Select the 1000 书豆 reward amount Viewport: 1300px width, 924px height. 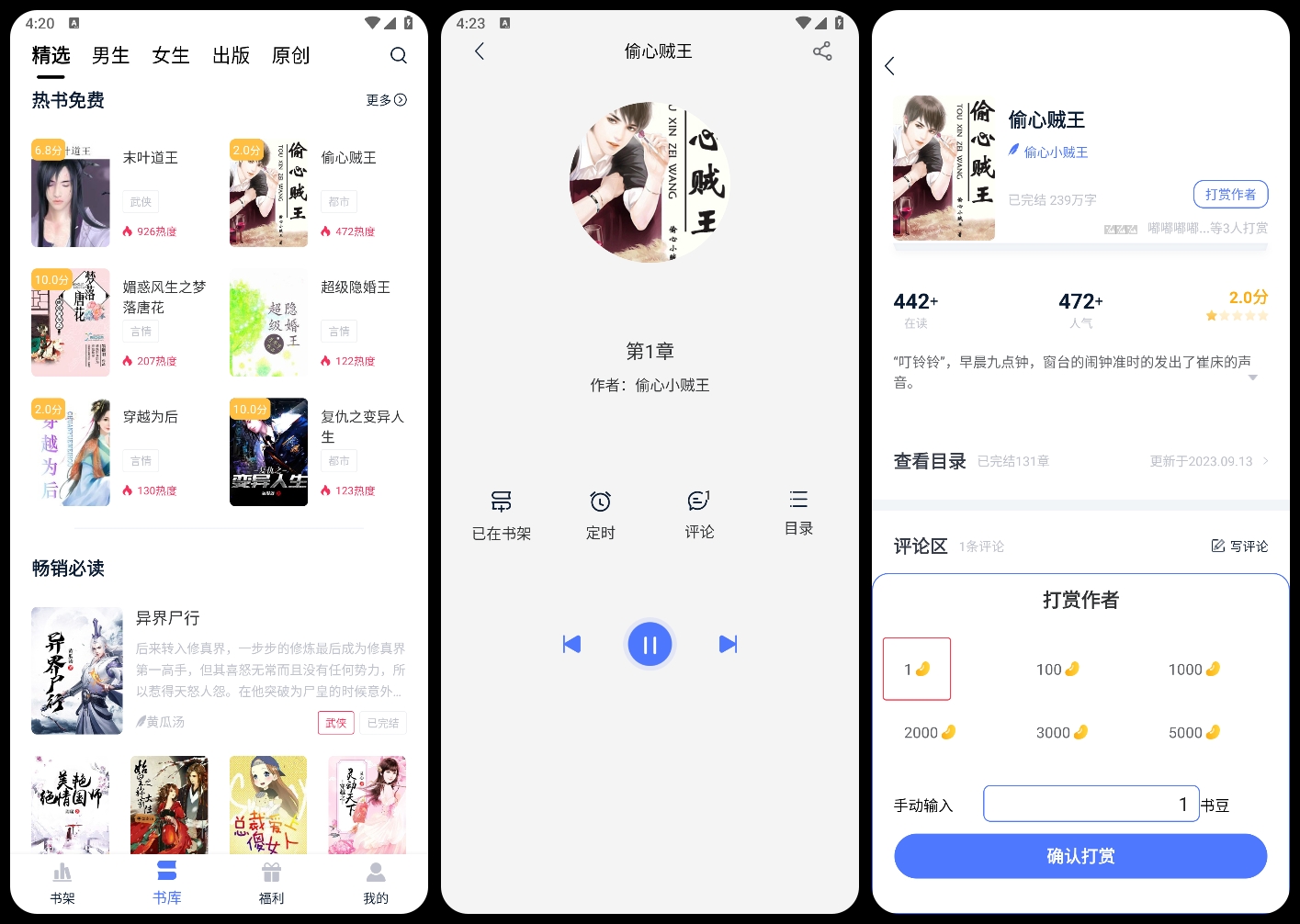coord(1193,670)
